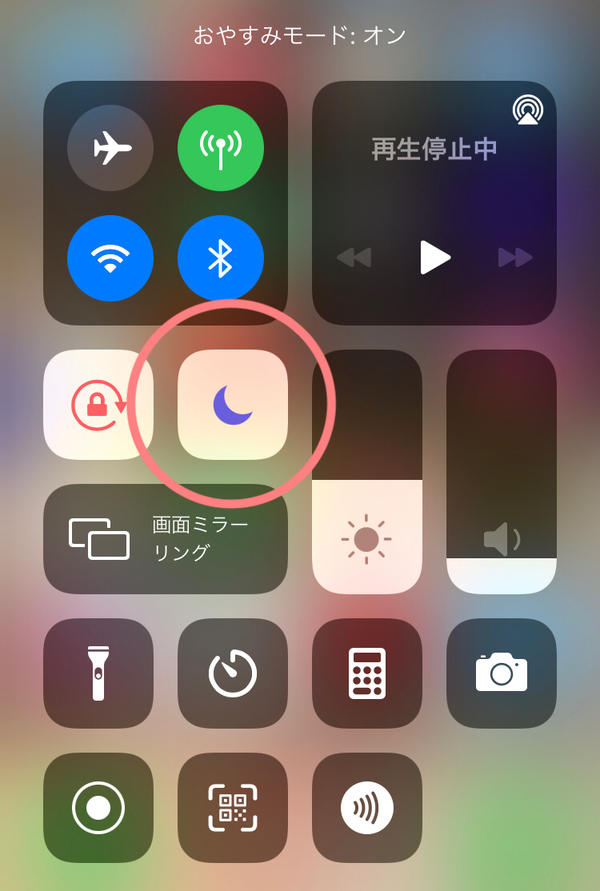The height and width of the screenshot is (891, 600).
Task: Tap the brightness slider
Action: coord(367,472)
